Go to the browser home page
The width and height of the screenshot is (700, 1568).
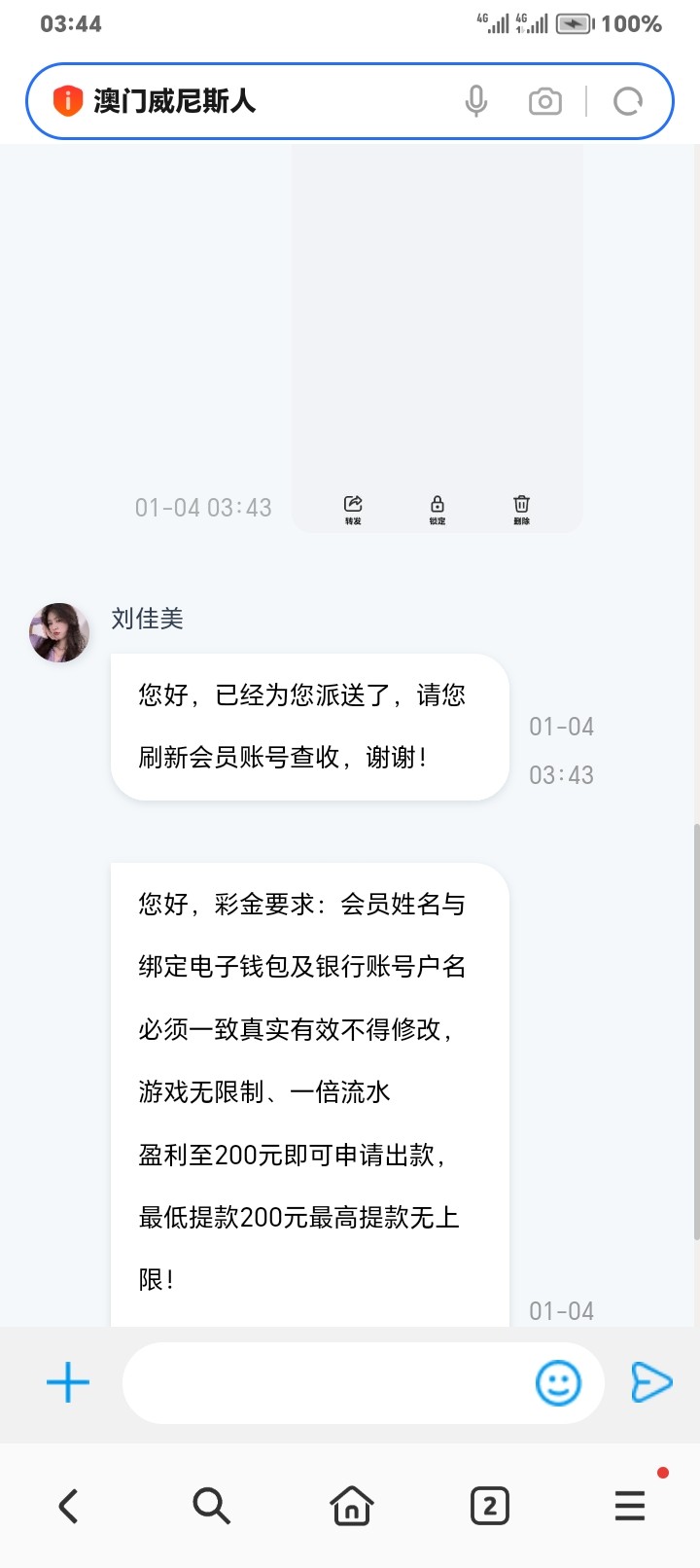(351, 1506)
